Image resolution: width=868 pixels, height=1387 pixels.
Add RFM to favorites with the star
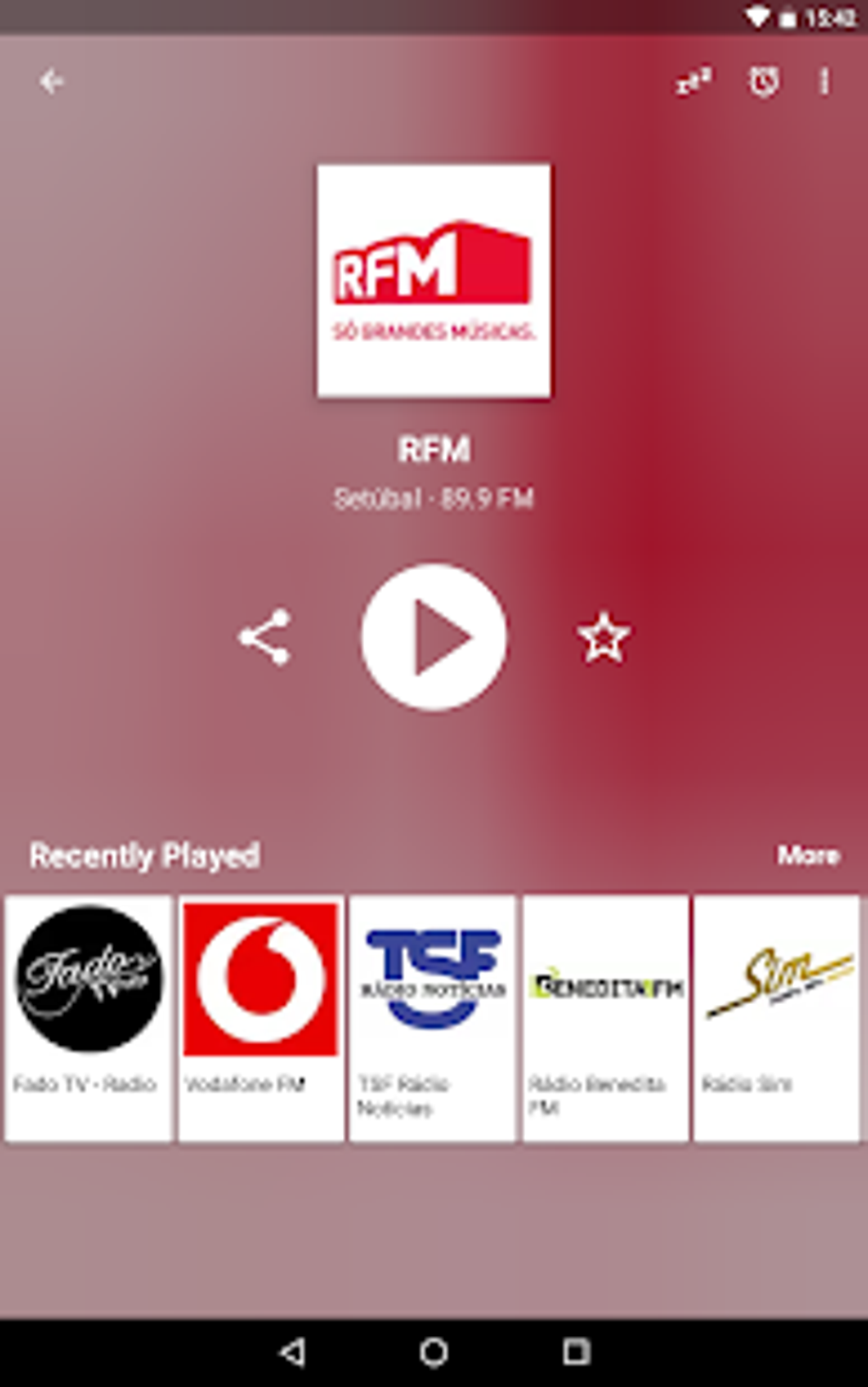point(603,636)
